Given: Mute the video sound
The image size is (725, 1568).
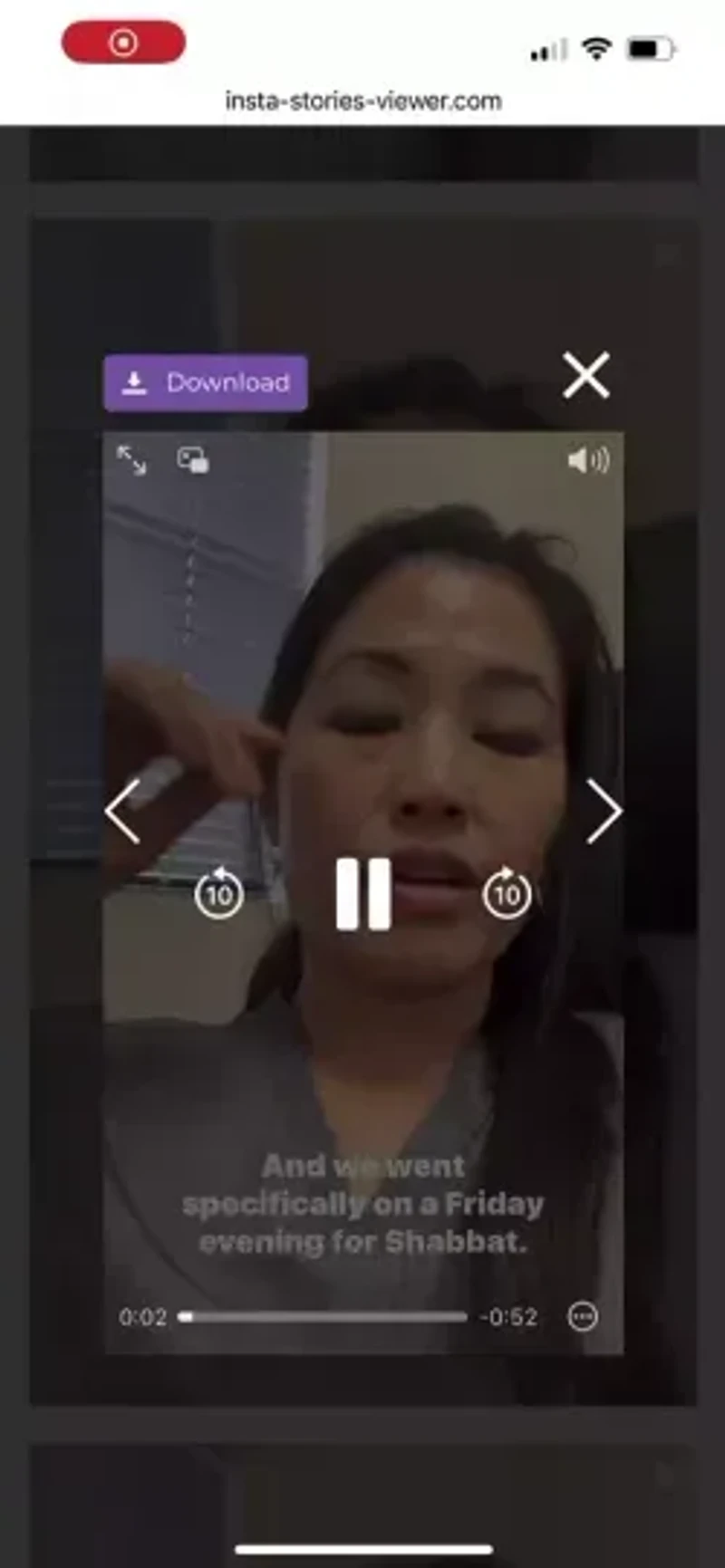Looking at the screenshot, I should 588,460.
